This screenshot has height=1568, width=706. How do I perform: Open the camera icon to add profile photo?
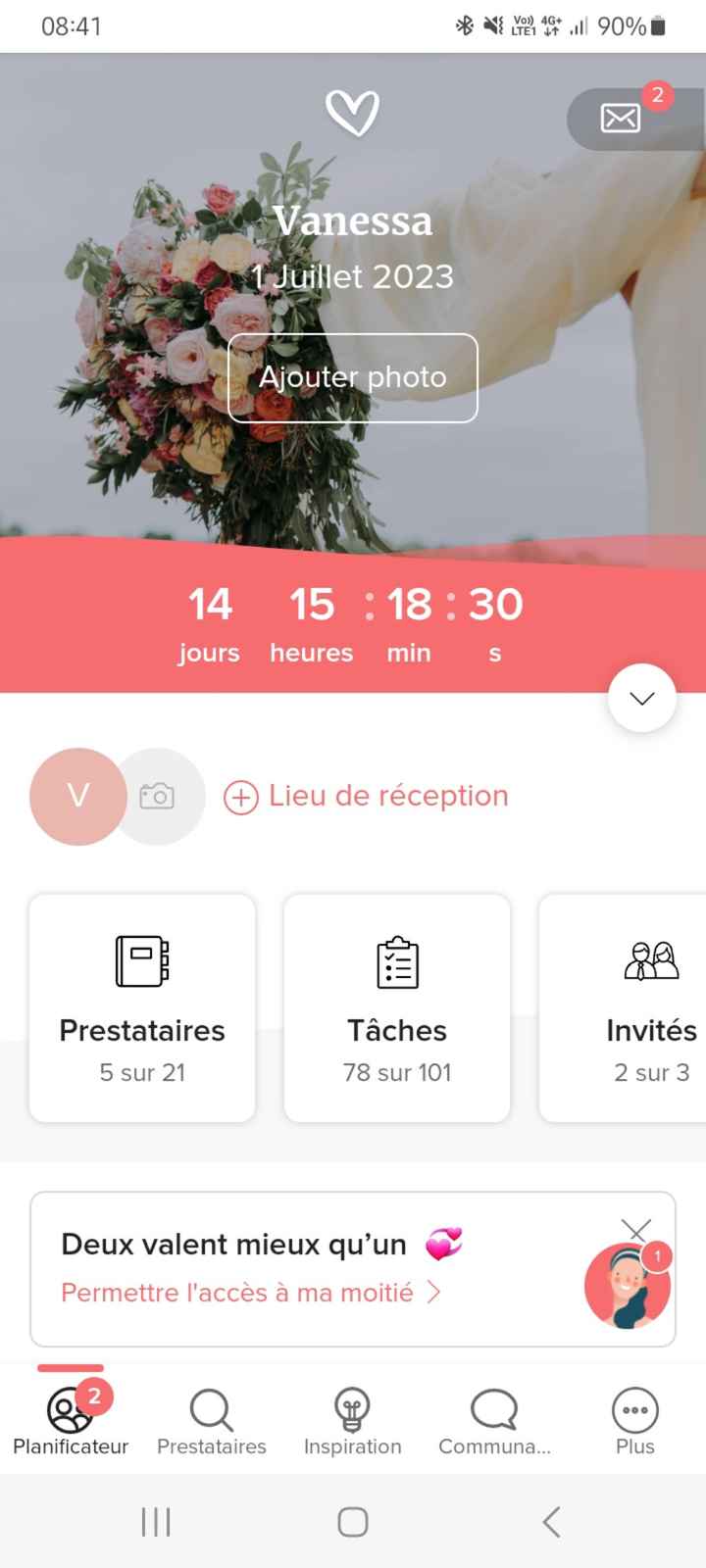coord(160,797)
